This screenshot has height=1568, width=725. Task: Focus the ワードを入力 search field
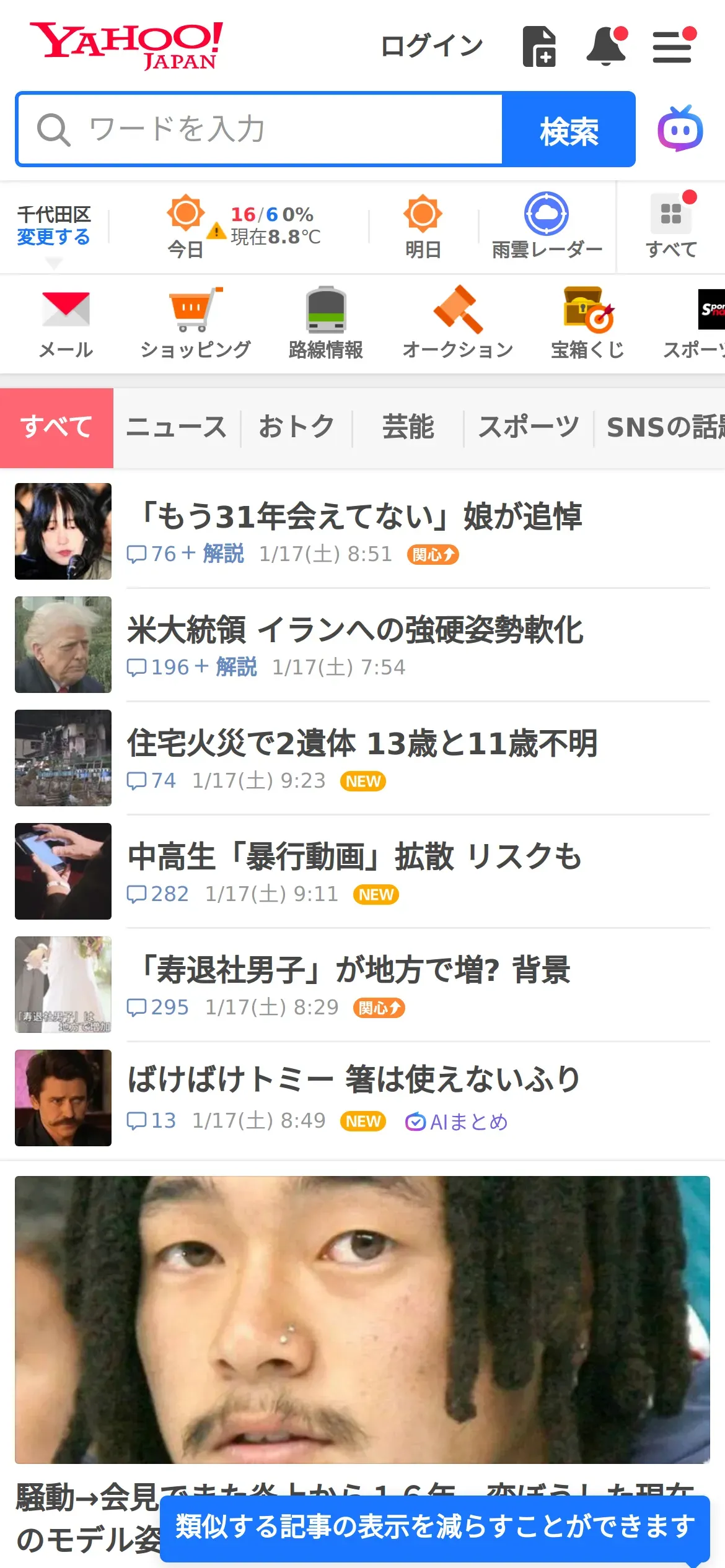[260, 129]
